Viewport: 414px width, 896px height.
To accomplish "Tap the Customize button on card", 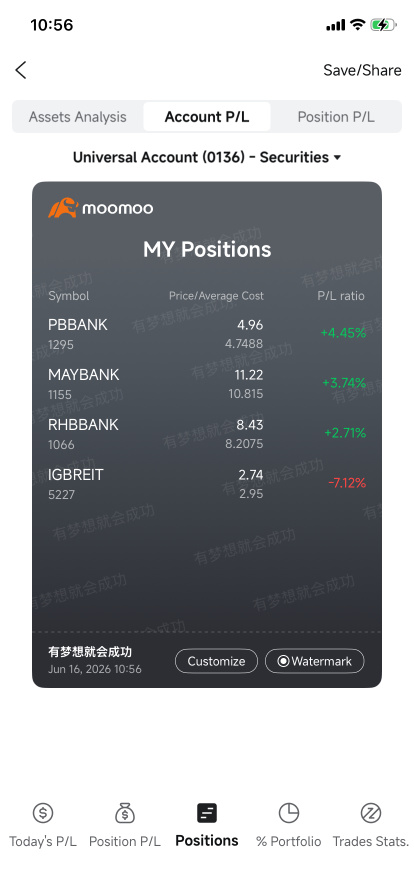I will [x=216, y=661].
